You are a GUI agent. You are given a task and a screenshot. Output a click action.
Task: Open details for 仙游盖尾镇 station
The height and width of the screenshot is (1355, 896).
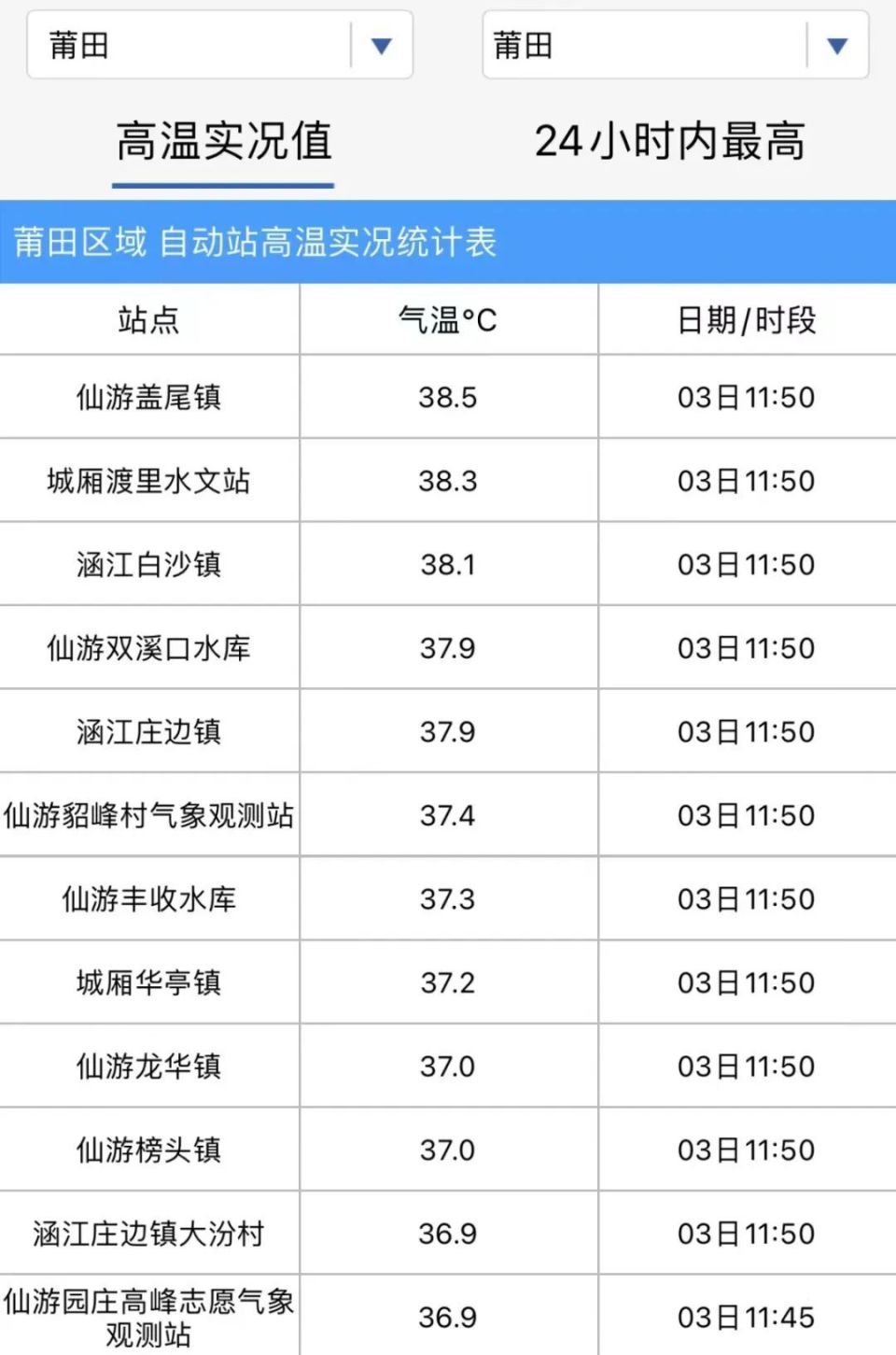(149, 396)
